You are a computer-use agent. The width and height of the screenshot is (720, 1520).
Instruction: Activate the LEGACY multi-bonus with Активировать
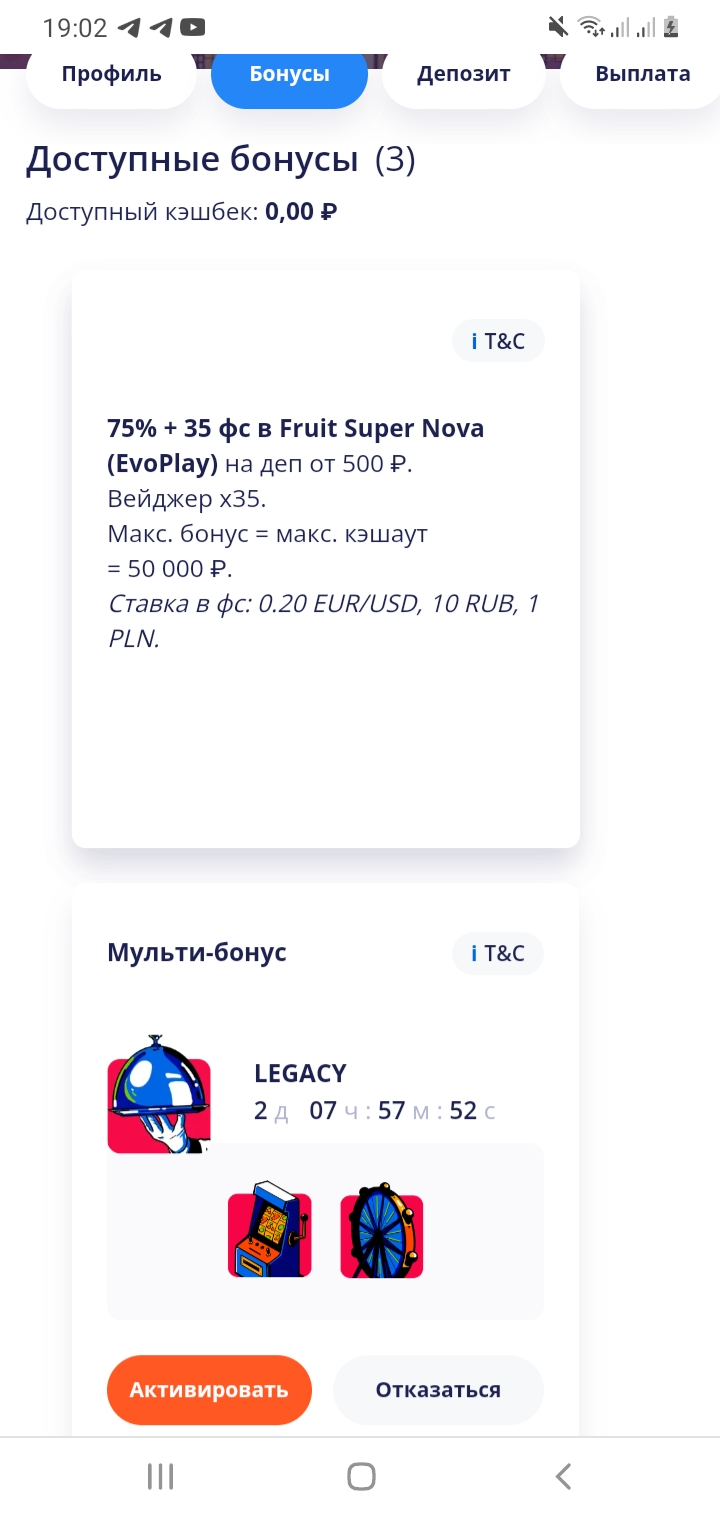click(209, 1390)
